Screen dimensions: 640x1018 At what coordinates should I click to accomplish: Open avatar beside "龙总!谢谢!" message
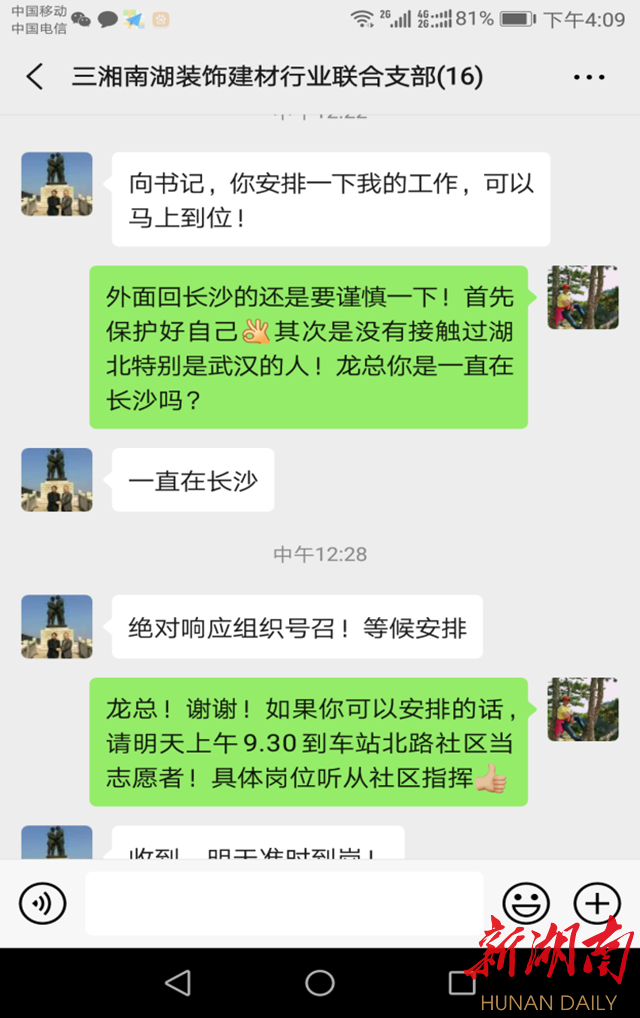click(x=583, y=709)
